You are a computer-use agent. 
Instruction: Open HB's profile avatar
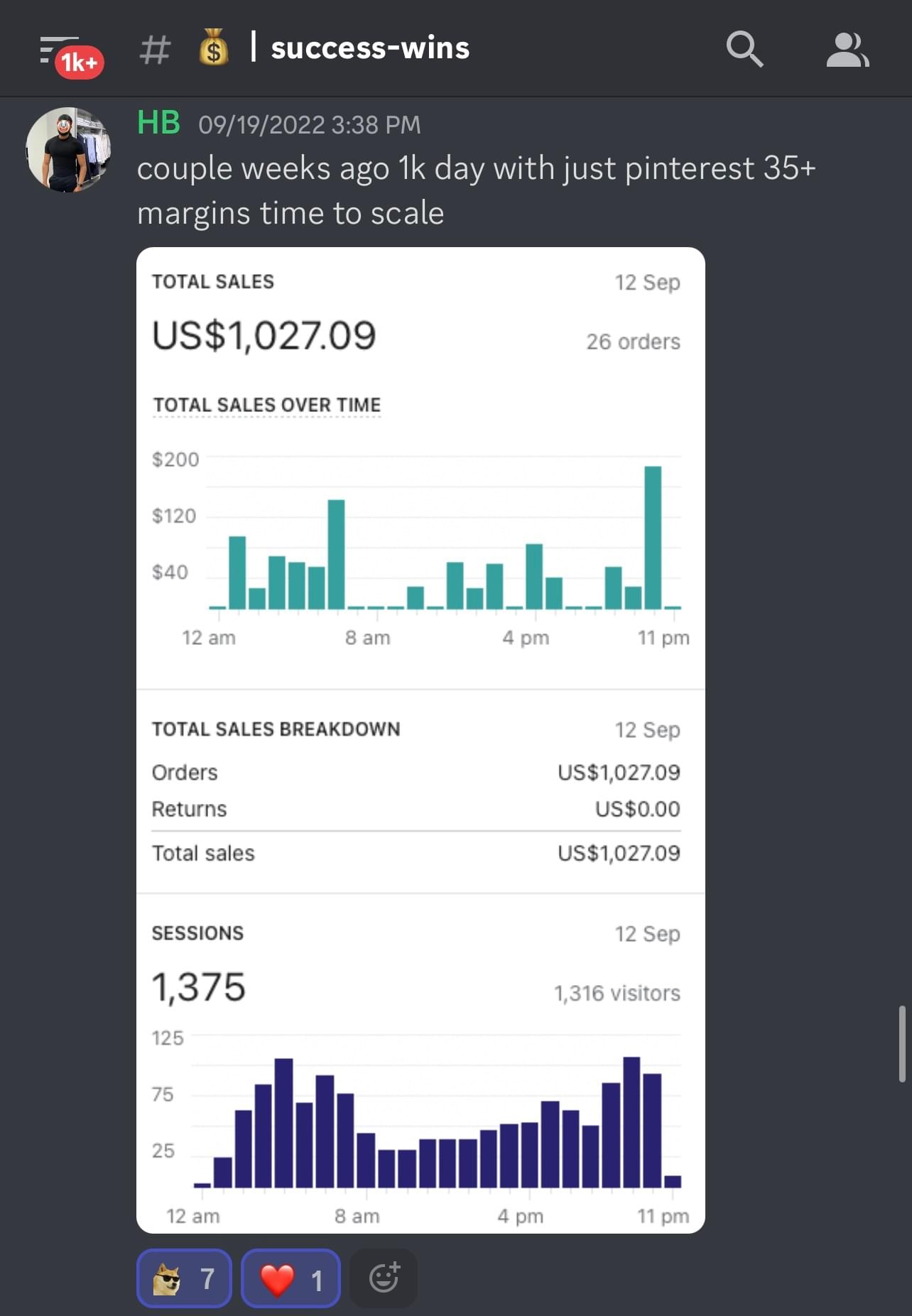click(x=68, y=149)
